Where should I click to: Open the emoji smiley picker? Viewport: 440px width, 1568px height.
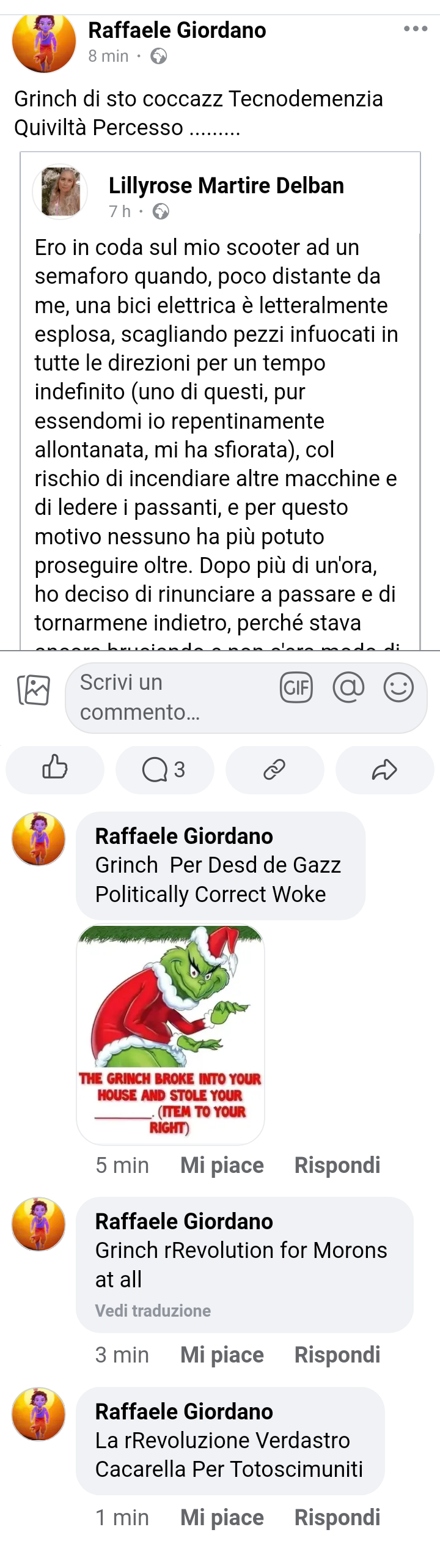pyautogui.click(x=398, y=687)
